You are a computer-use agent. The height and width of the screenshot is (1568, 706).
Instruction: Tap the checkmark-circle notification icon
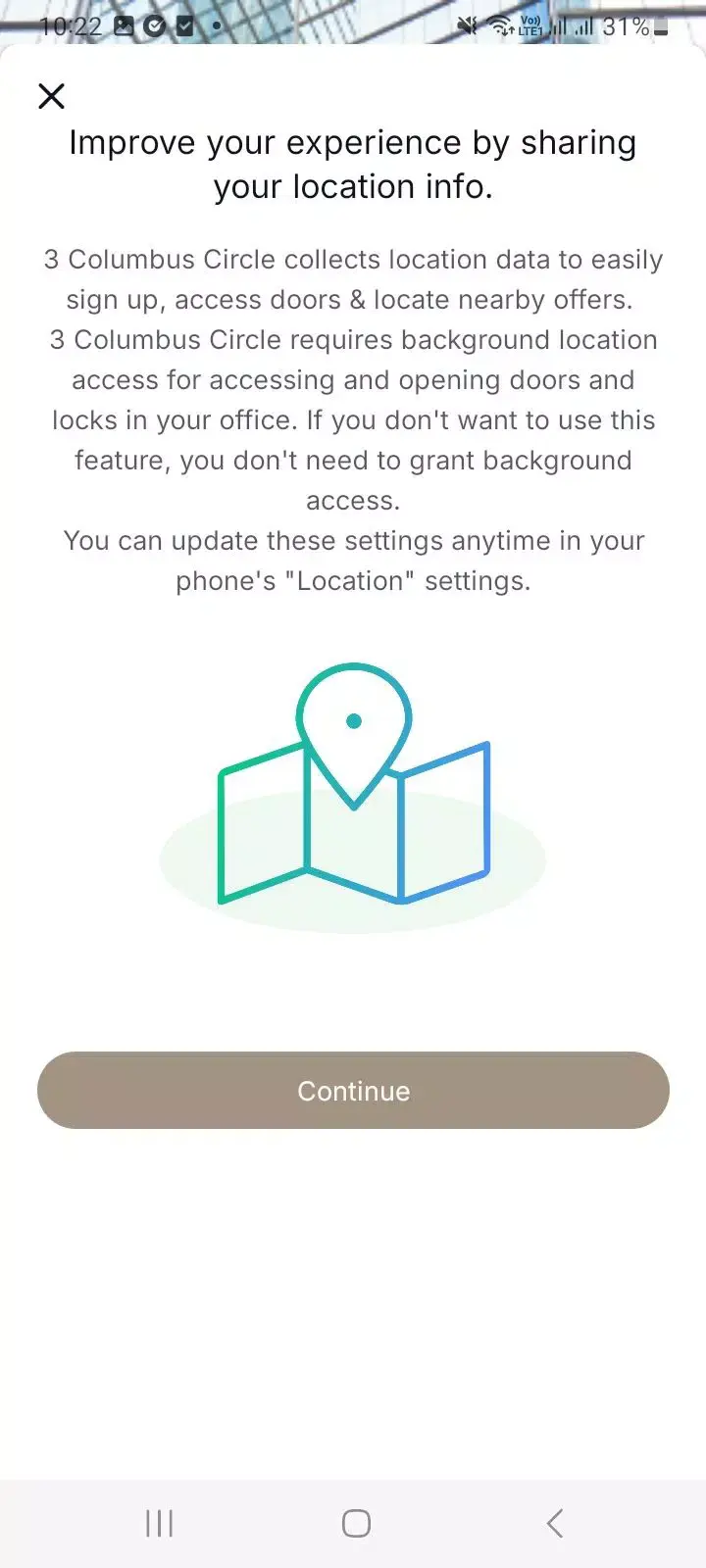tap(154, 26)
